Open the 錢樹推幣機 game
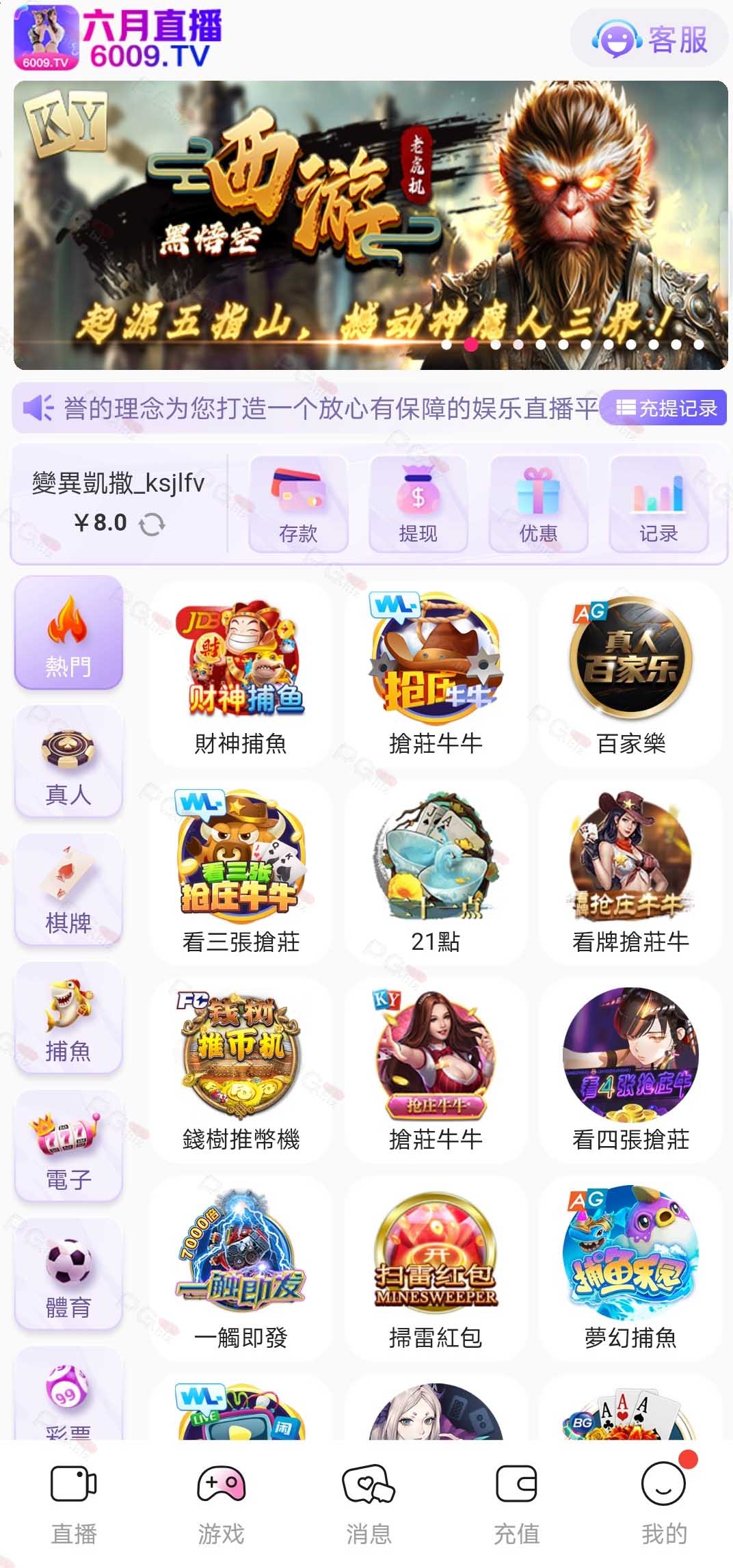The height and width of the screenshot is (1568, 733). click(241, 1070)
